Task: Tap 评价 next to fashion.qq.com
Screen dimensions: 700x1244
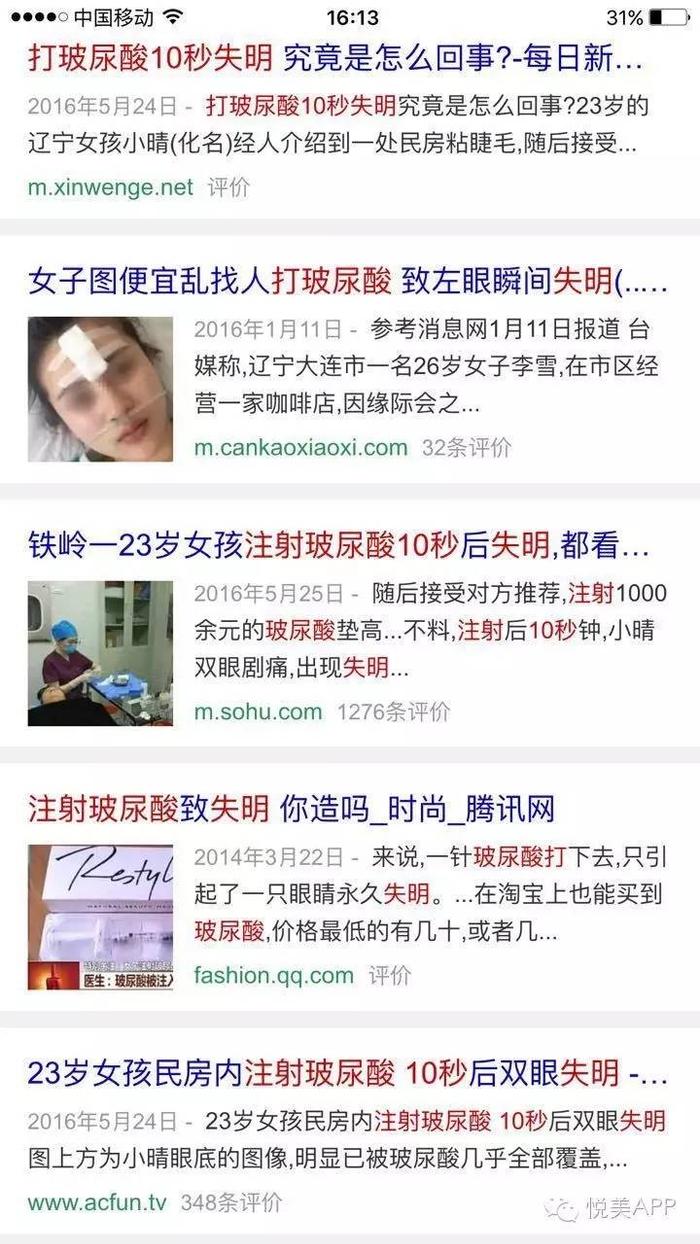Action: [391, 975]
